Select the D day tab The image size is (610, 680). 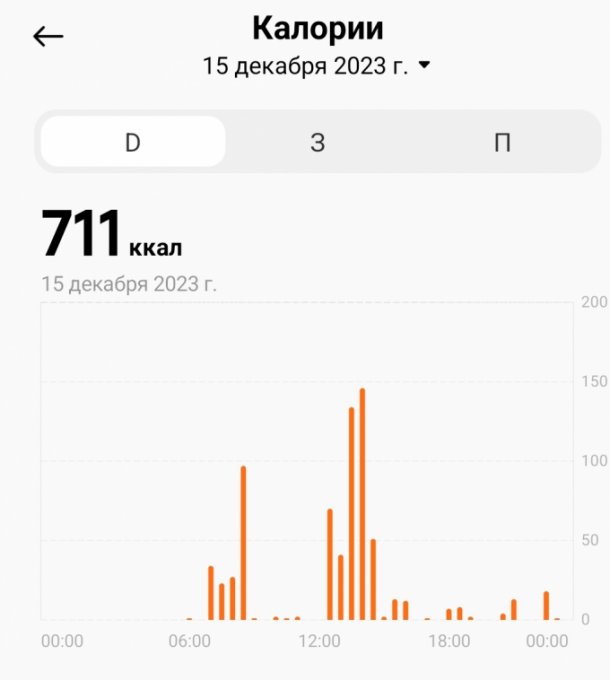(x=132, y=142)
